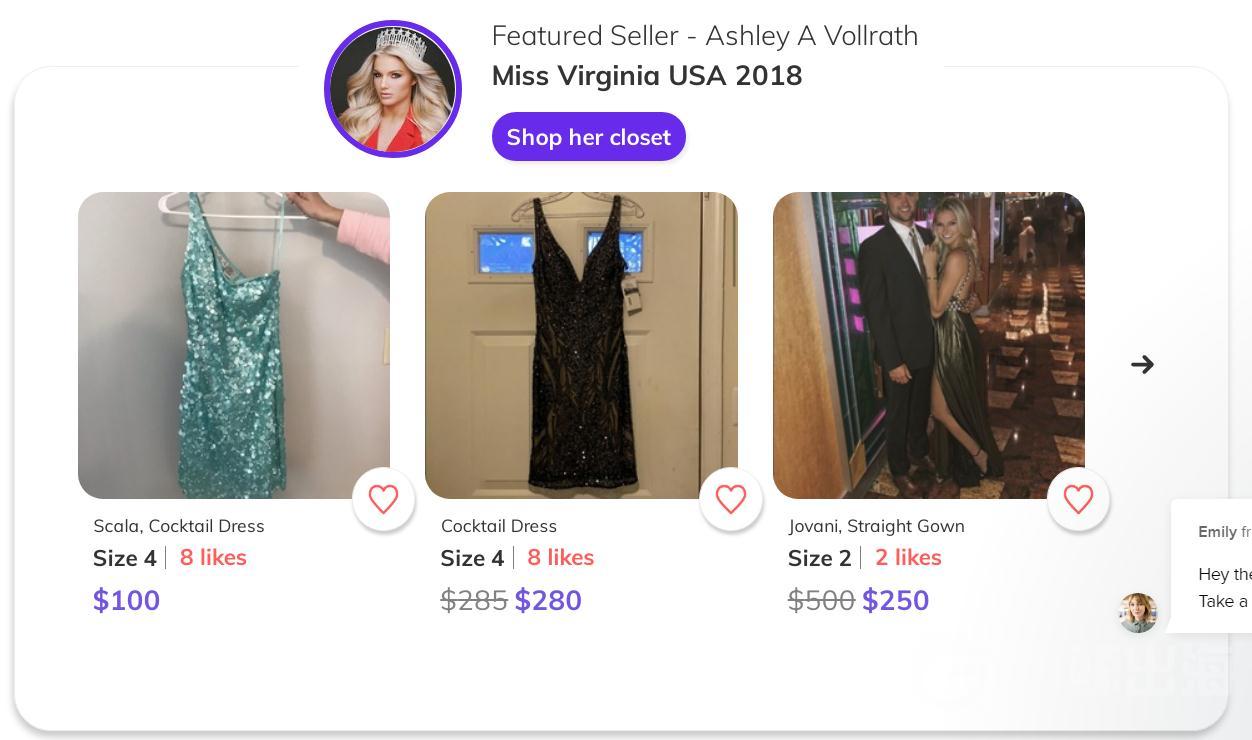Shop her closet button
Screen dimensions: 1252x740
pyautogui.click(x=588, y=137)
